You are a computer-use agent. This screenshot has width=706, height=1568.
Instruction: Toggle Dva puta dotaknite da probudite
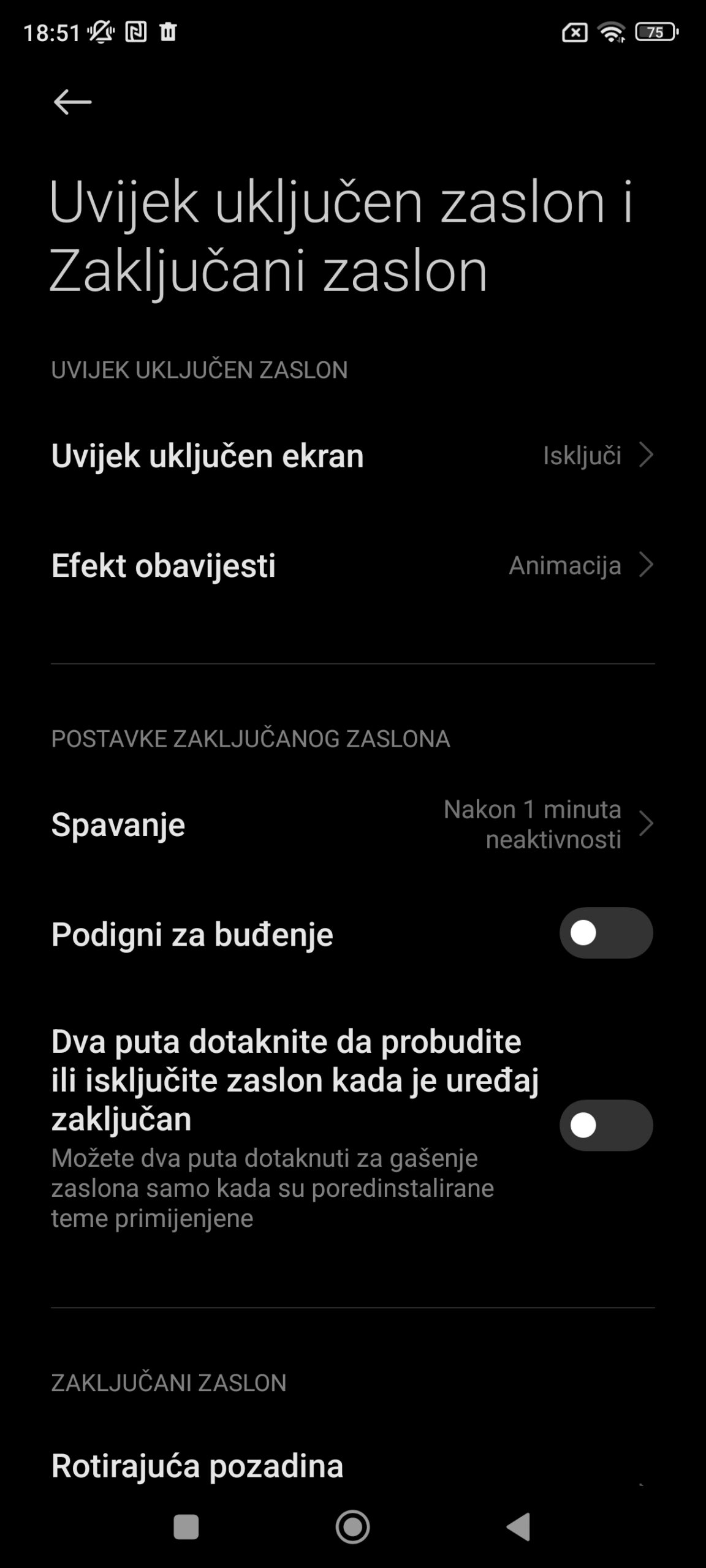(x=605, y=1126)
